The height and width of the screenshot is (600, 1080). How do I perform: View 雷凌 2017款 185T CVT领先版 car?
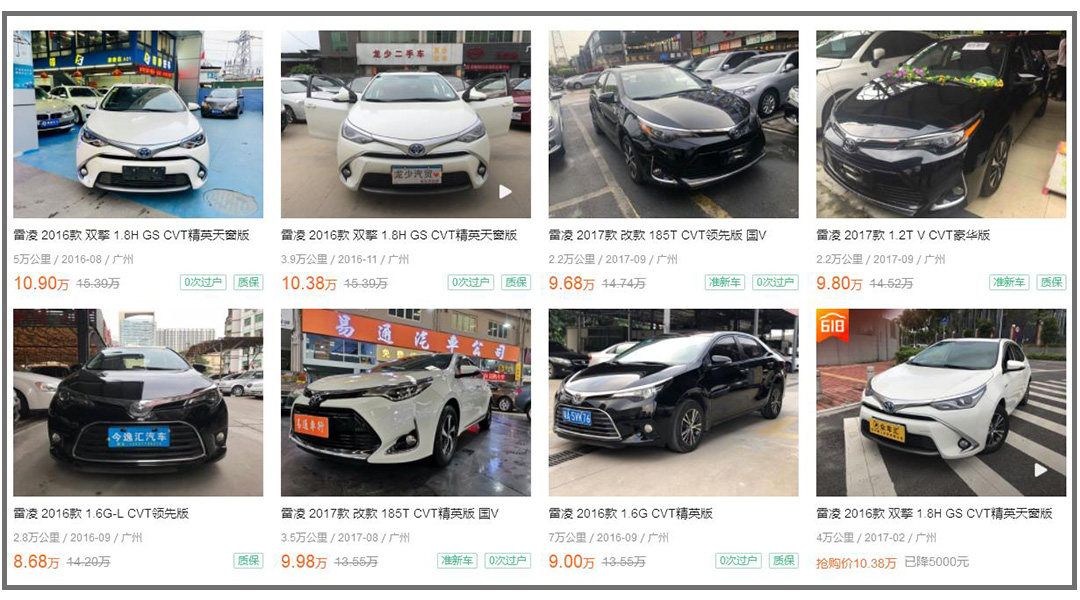tap(673, 125)
